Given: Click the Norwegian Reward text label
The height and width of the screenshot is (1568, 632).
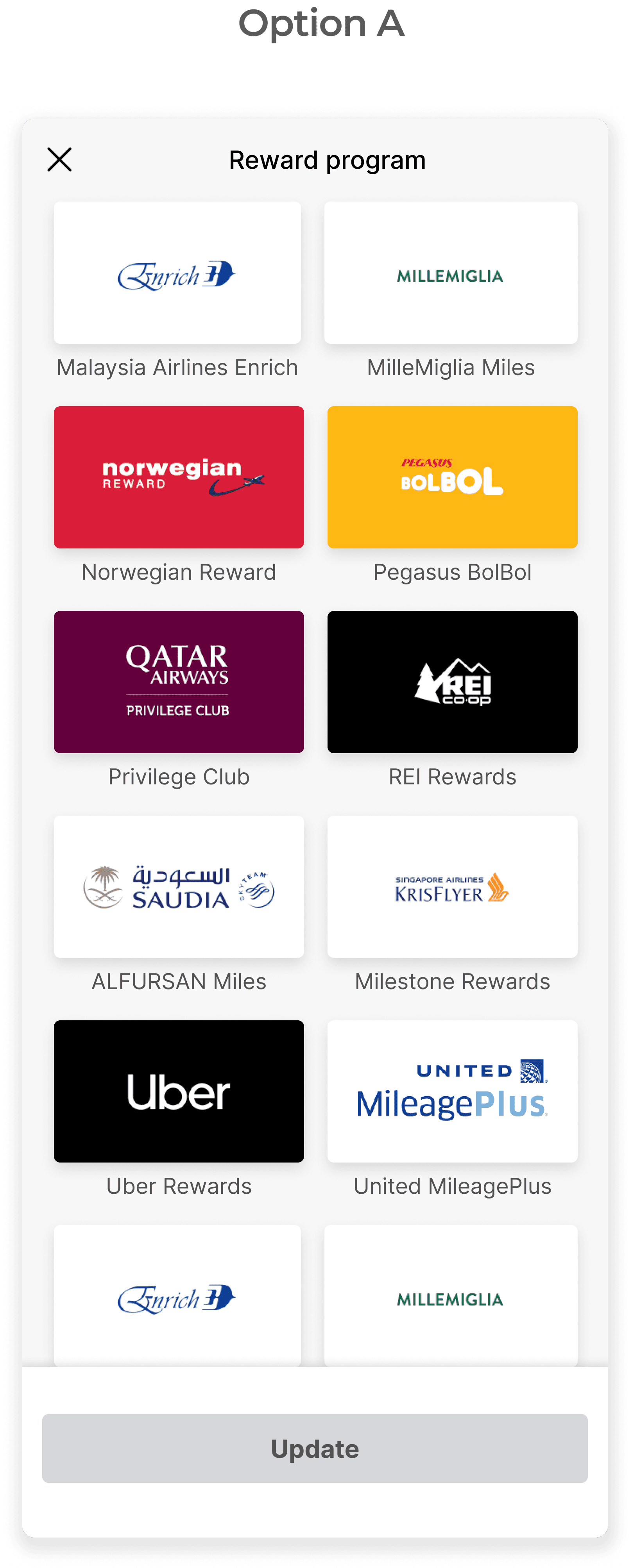Looking at the screenshot, I should pyautogui.click(x=178, y=571).
